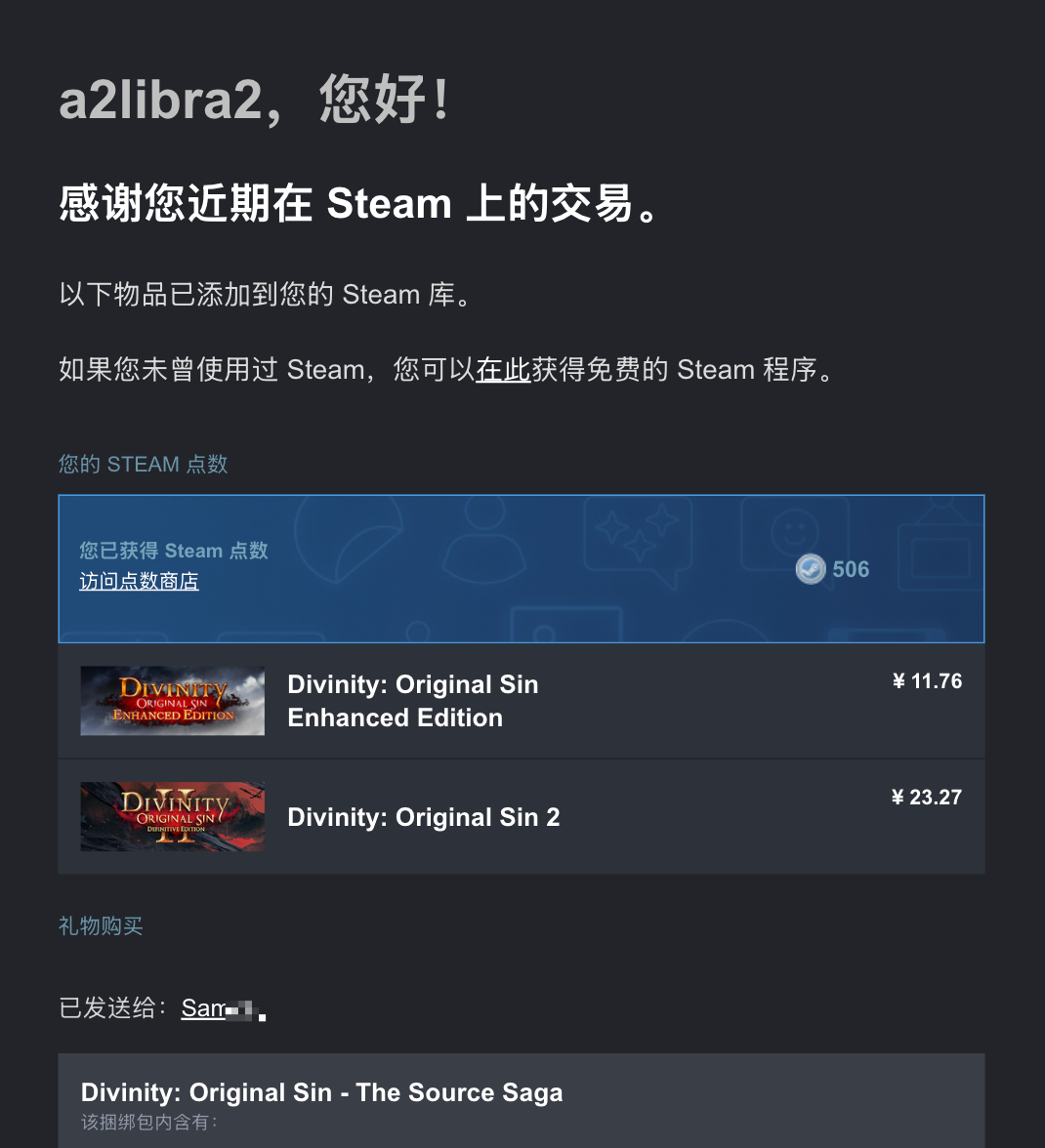Tap the 在此 link to get Steam

point(503,370)
